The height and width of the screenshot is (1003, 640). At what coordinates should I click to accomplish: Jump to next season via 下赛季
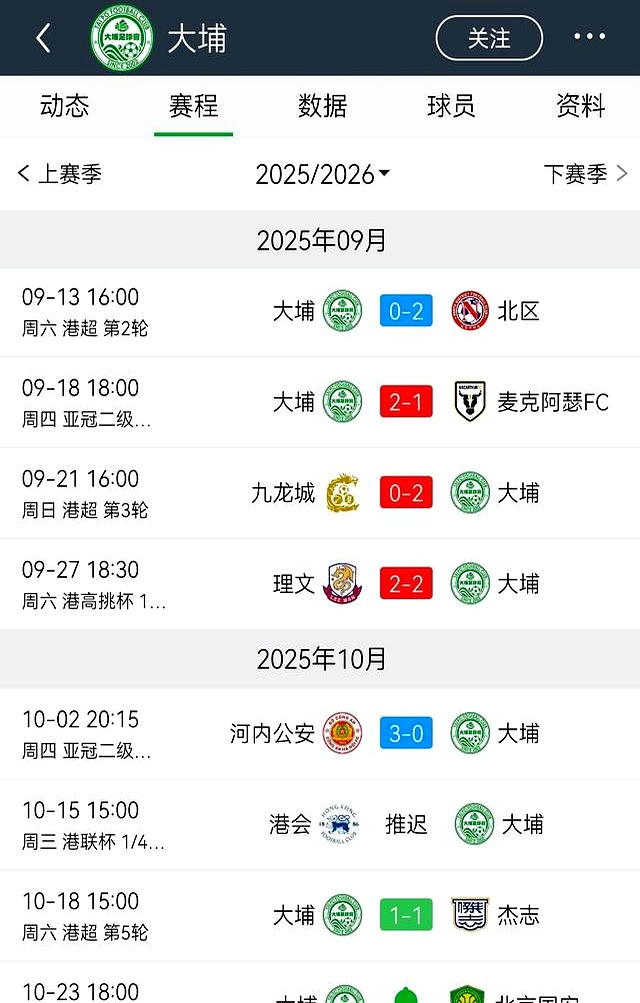tap(585, 174)
